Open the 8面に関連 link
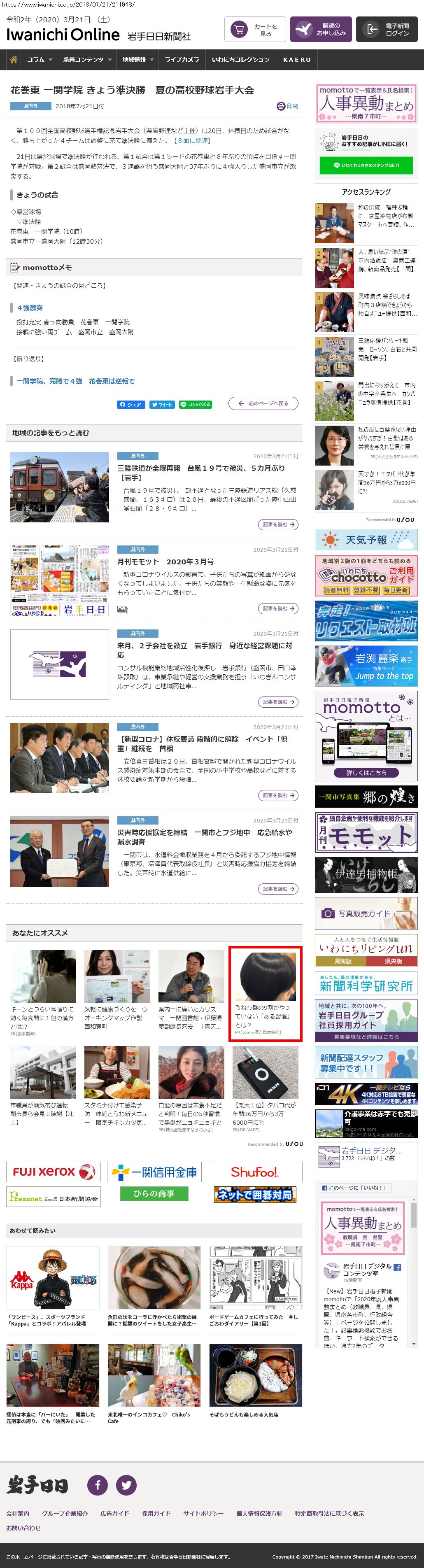The image size is (424, 1568). click(x=193, y=141)
